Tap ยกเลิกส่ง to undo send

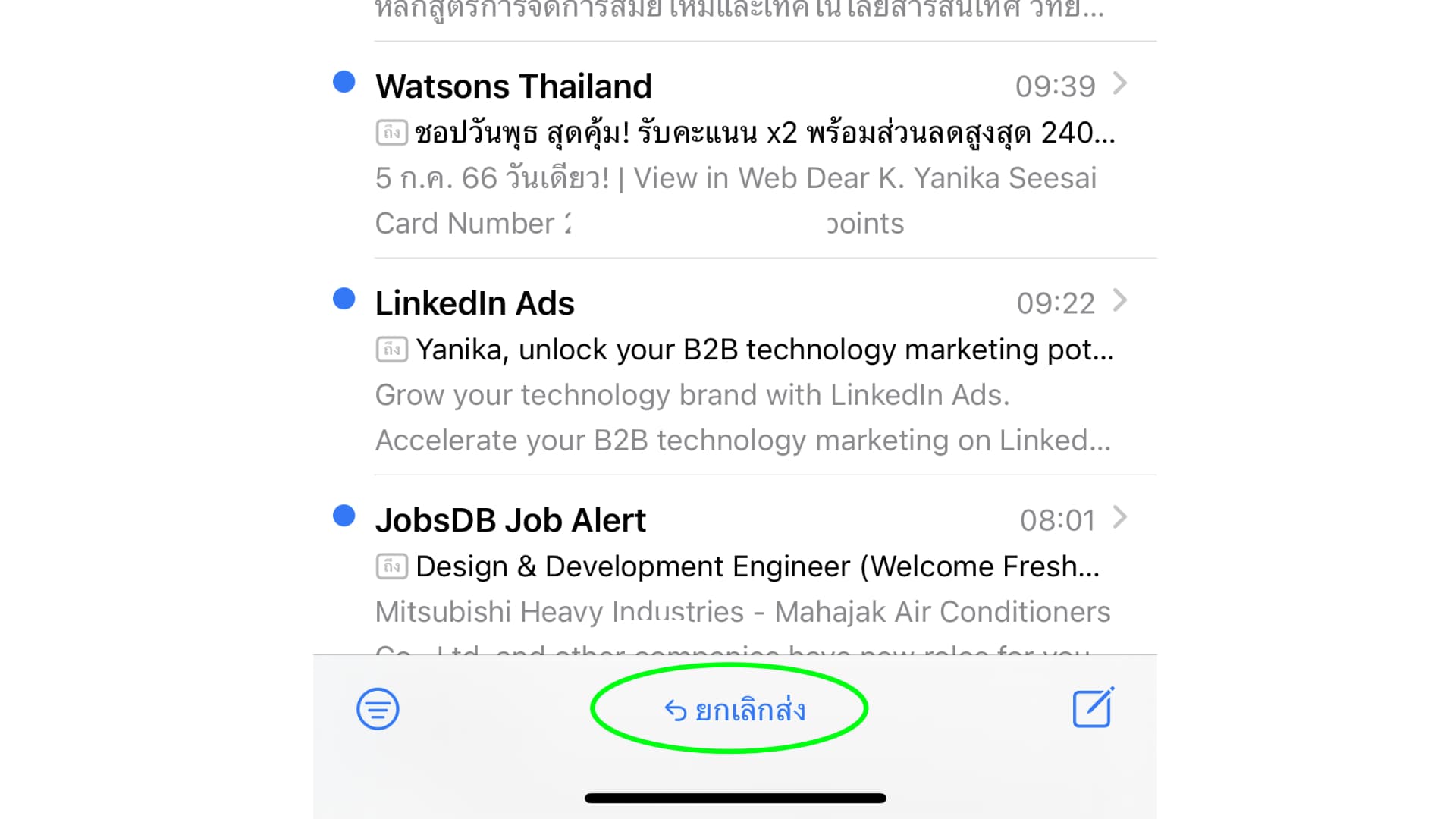tap(734, 711)
